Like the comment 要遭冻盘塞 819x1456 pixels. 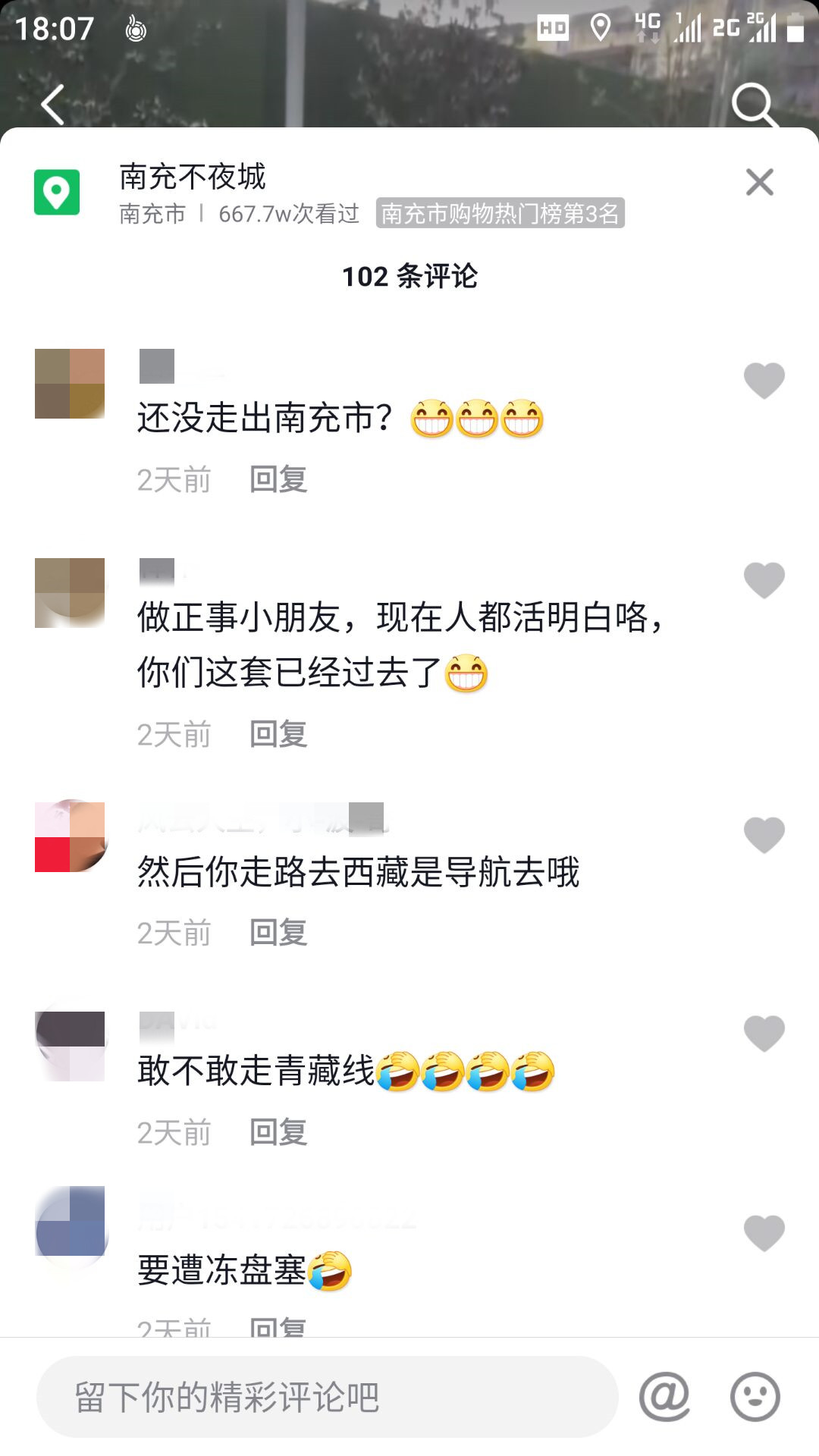point(764,1233)
